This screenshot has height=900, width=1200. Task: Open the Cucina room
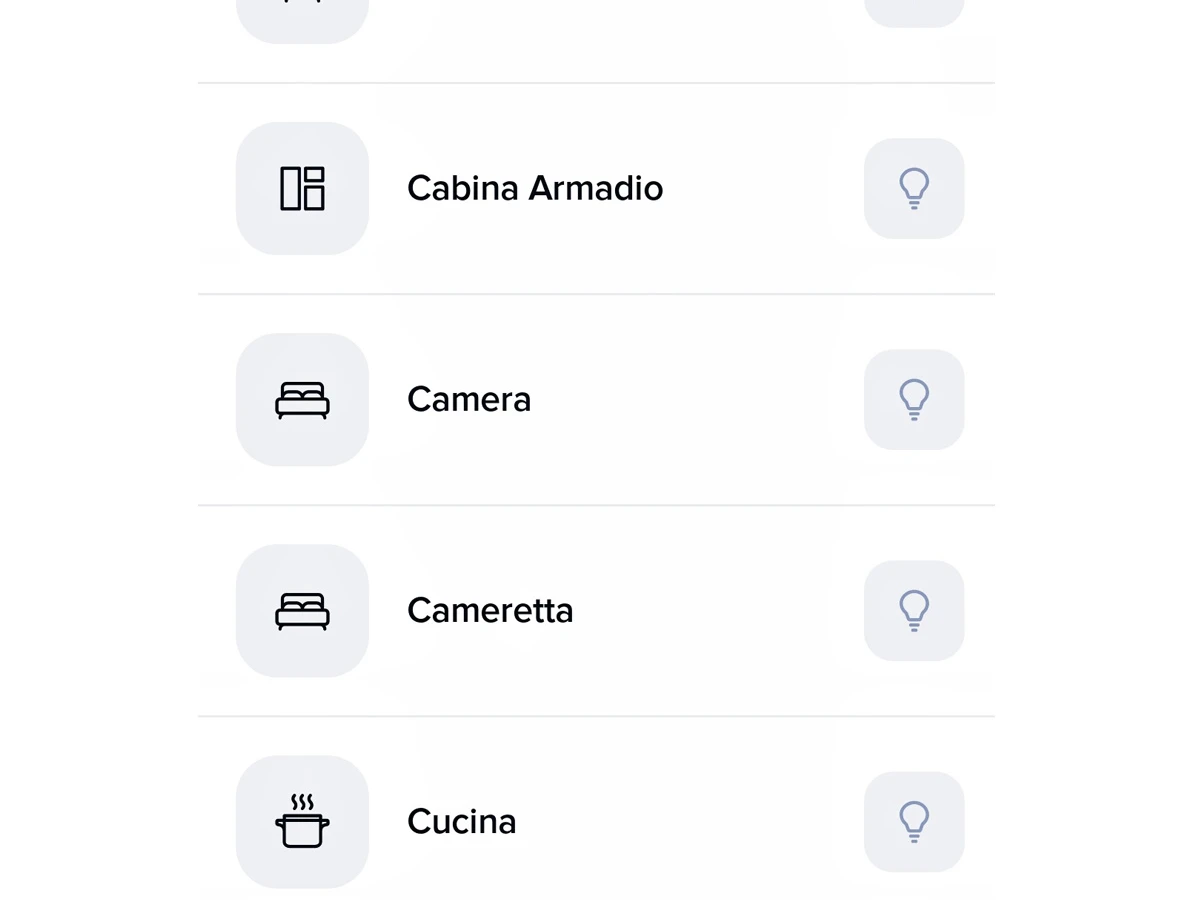[x=461, y=821]
